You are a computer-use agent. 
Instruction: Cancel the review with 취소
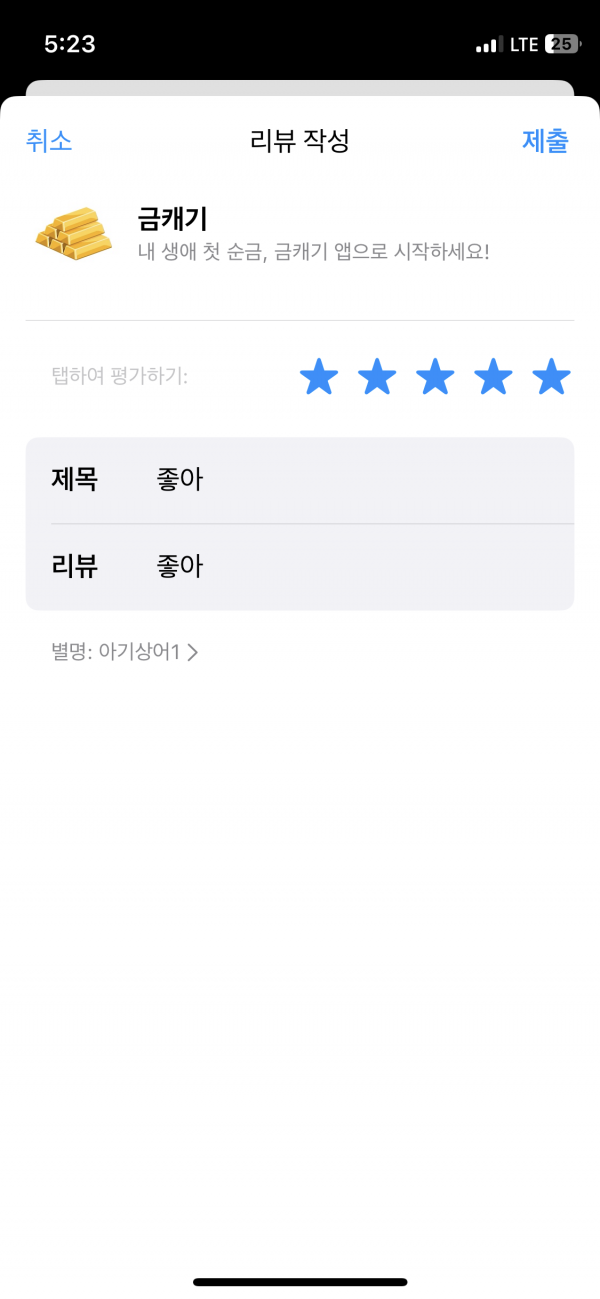pyautogui.click(x=49, y=141)
